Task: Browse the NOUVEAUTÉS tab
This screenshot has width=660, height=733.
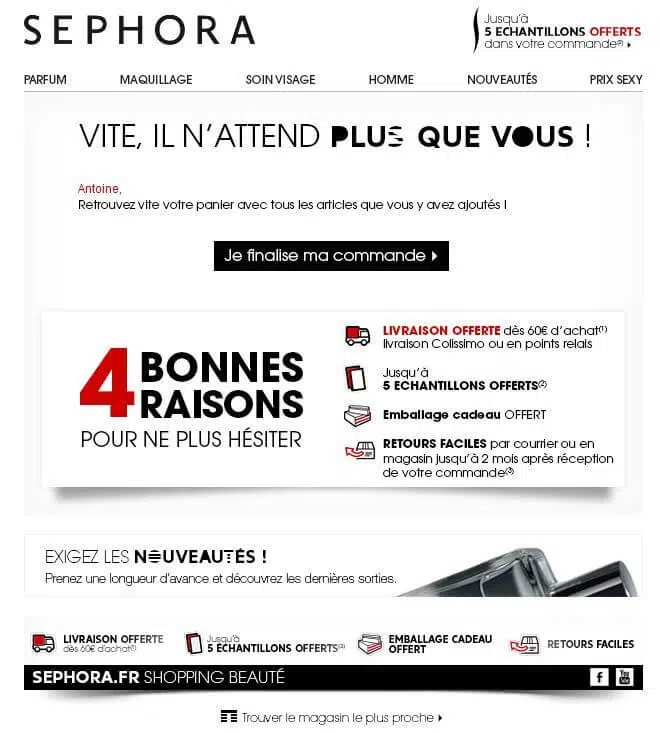Action: tap(502, 79)
